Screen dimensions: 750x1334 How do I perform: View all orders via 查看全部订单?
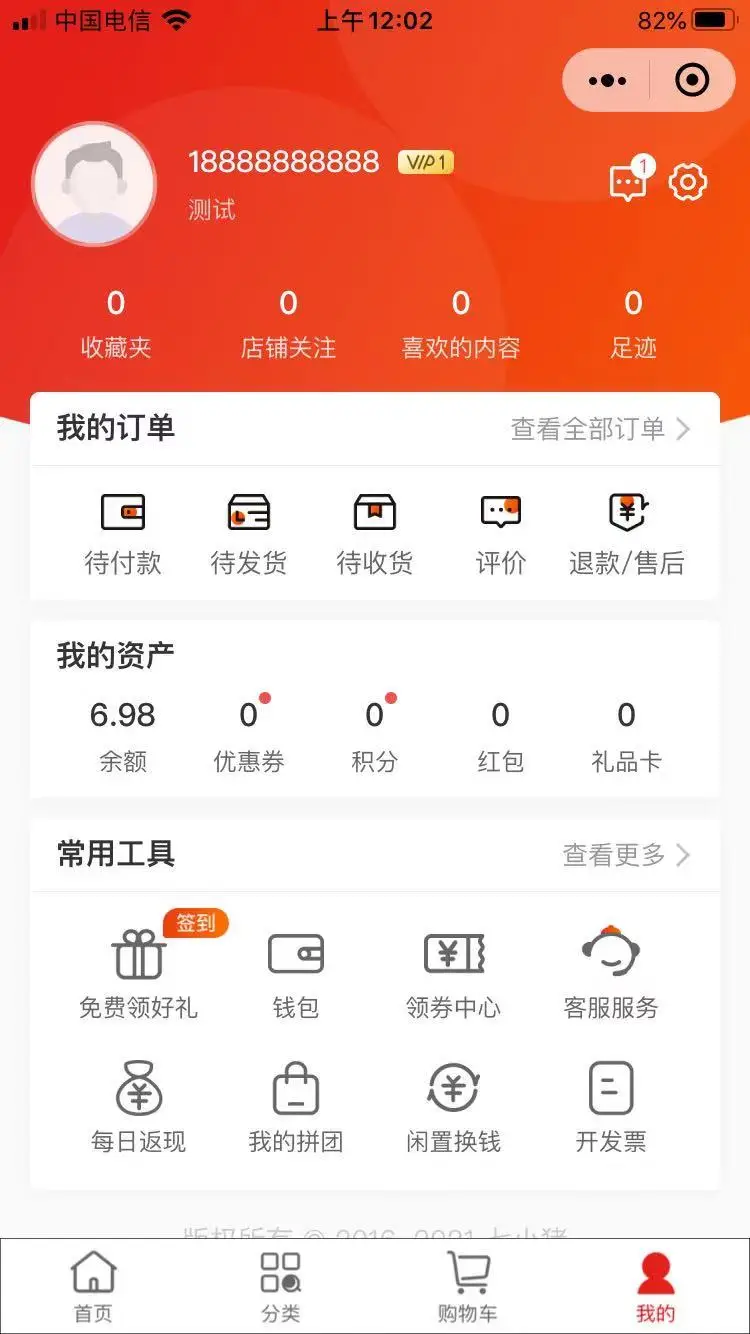click(600, 429)
